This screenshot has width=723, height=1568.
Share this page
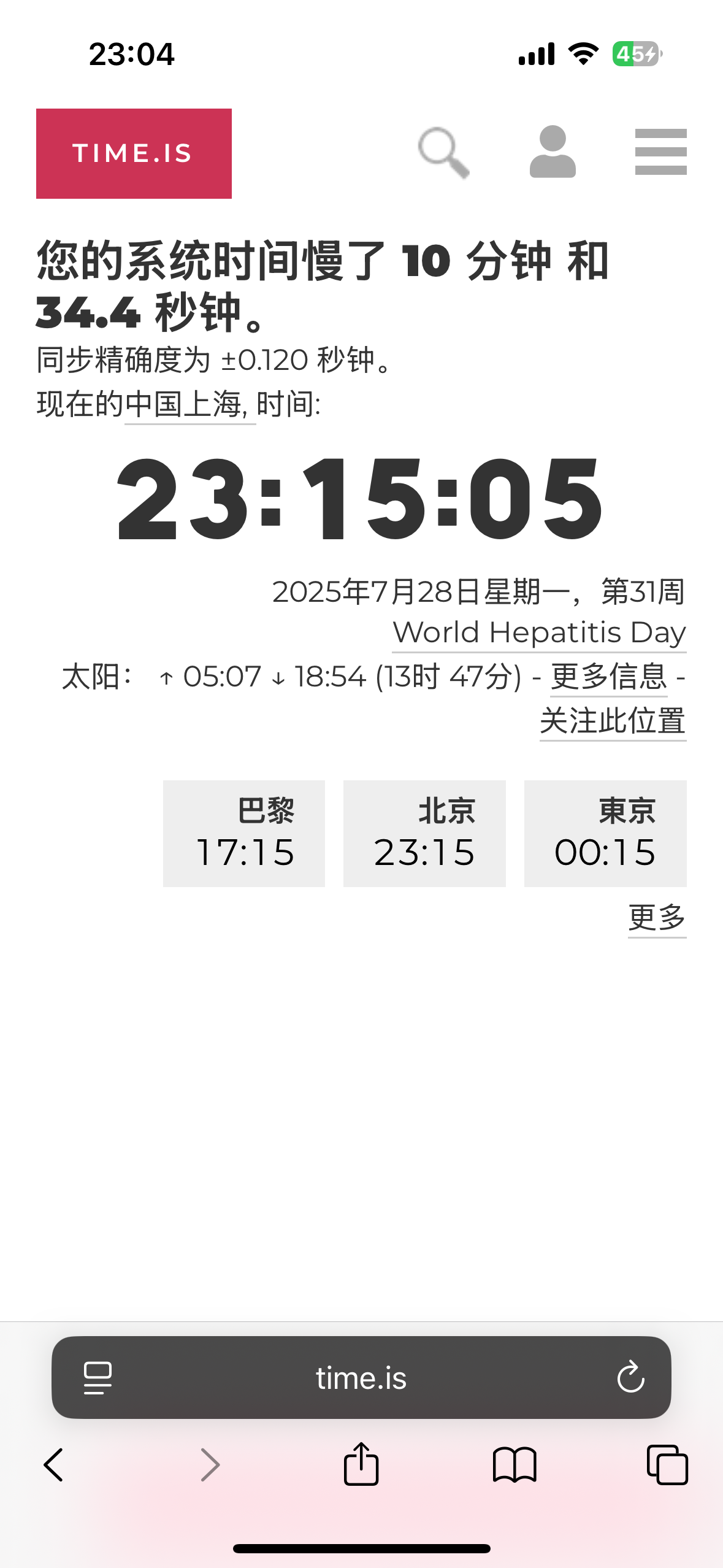pyautogui.click(x=361, y=1464)
